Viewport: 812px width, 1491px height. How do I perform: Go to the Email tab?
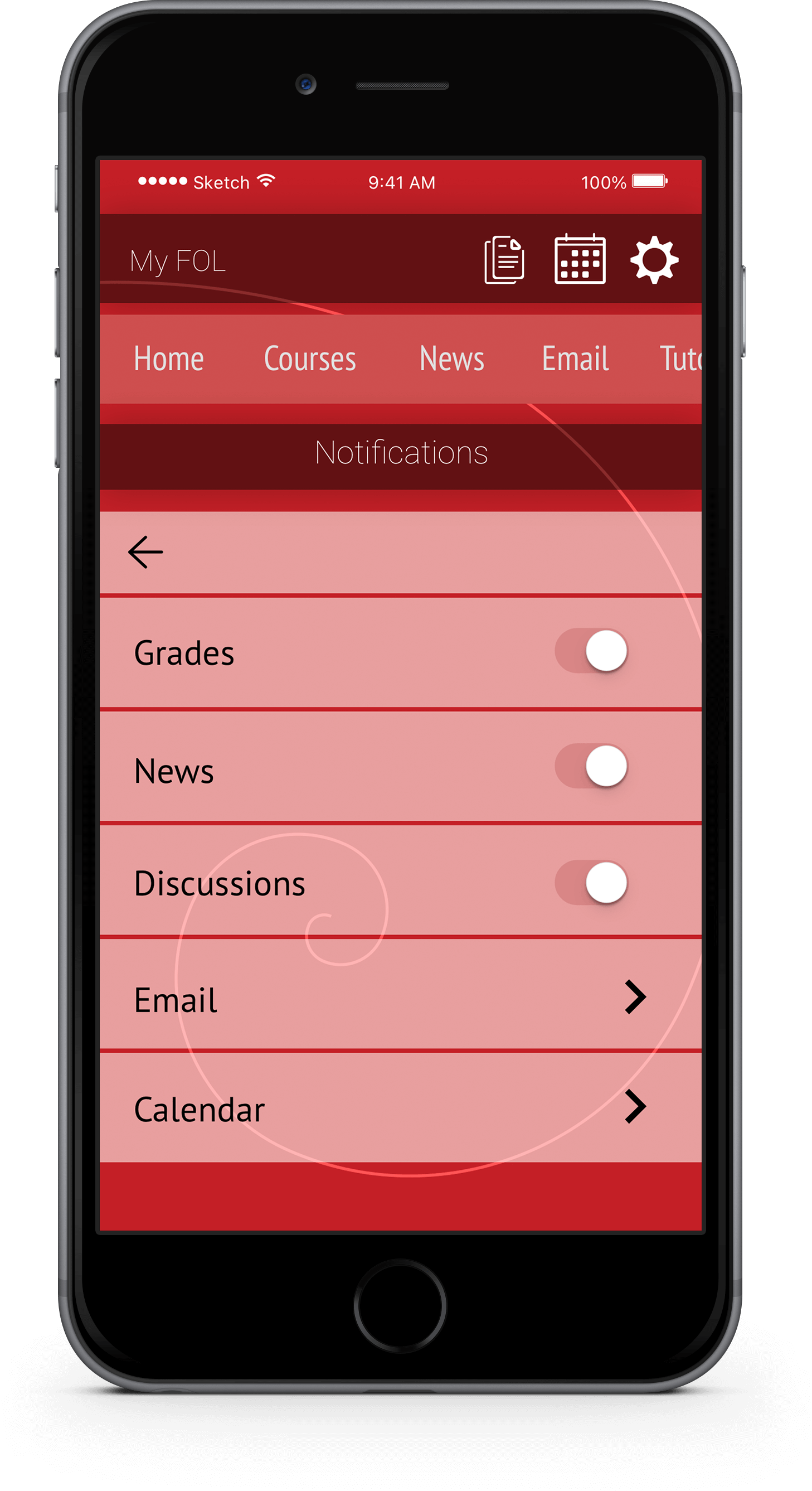576,359
